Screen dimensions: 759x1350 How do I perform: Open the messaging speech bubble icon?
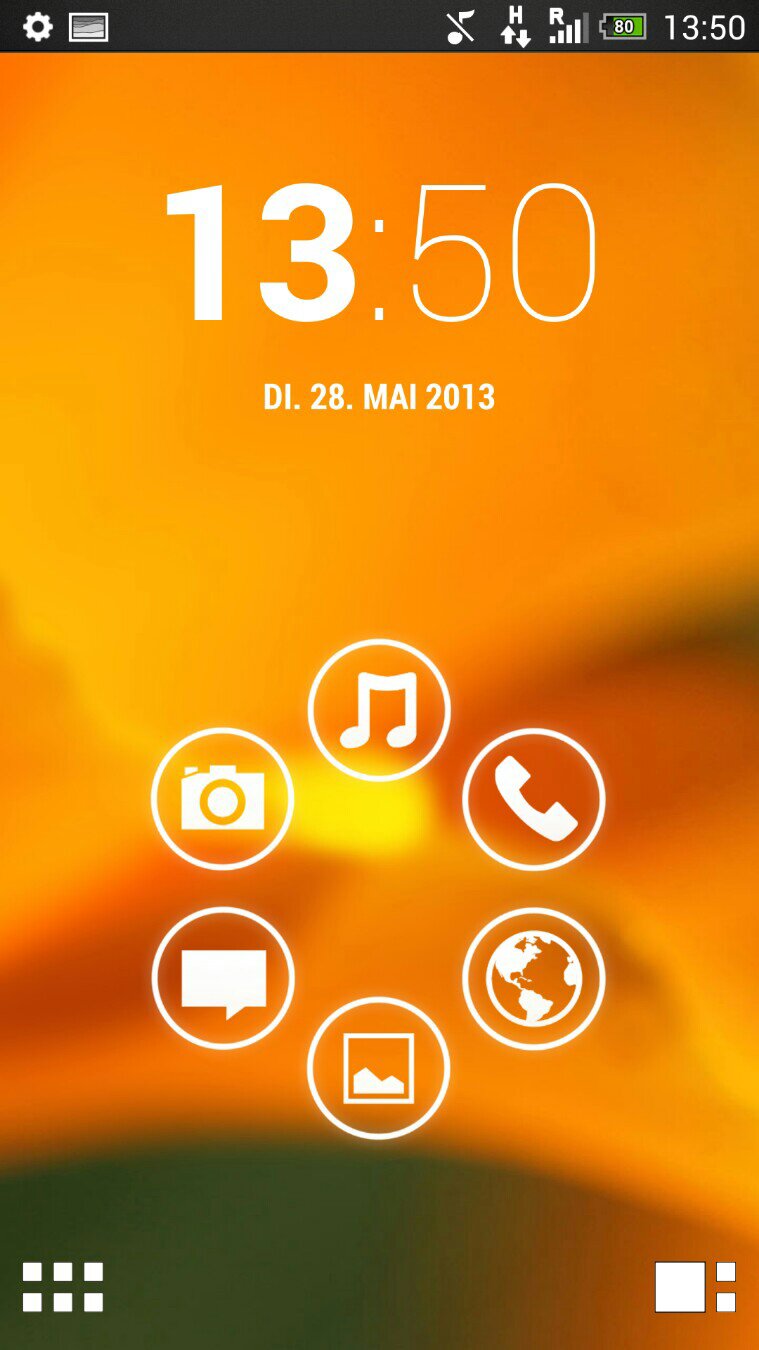coord(222,978)
